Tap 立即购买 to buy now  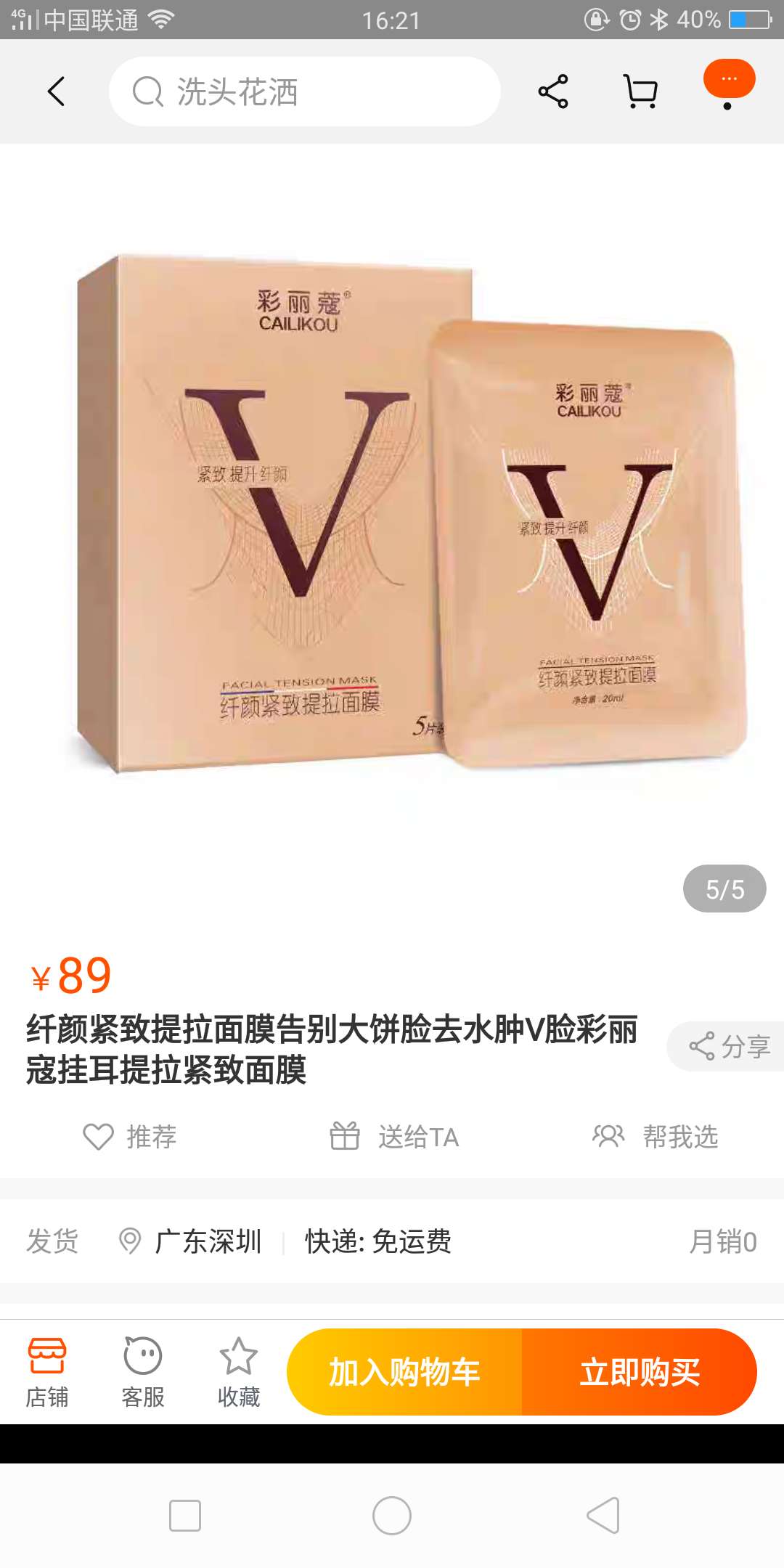click(639, 1372)
